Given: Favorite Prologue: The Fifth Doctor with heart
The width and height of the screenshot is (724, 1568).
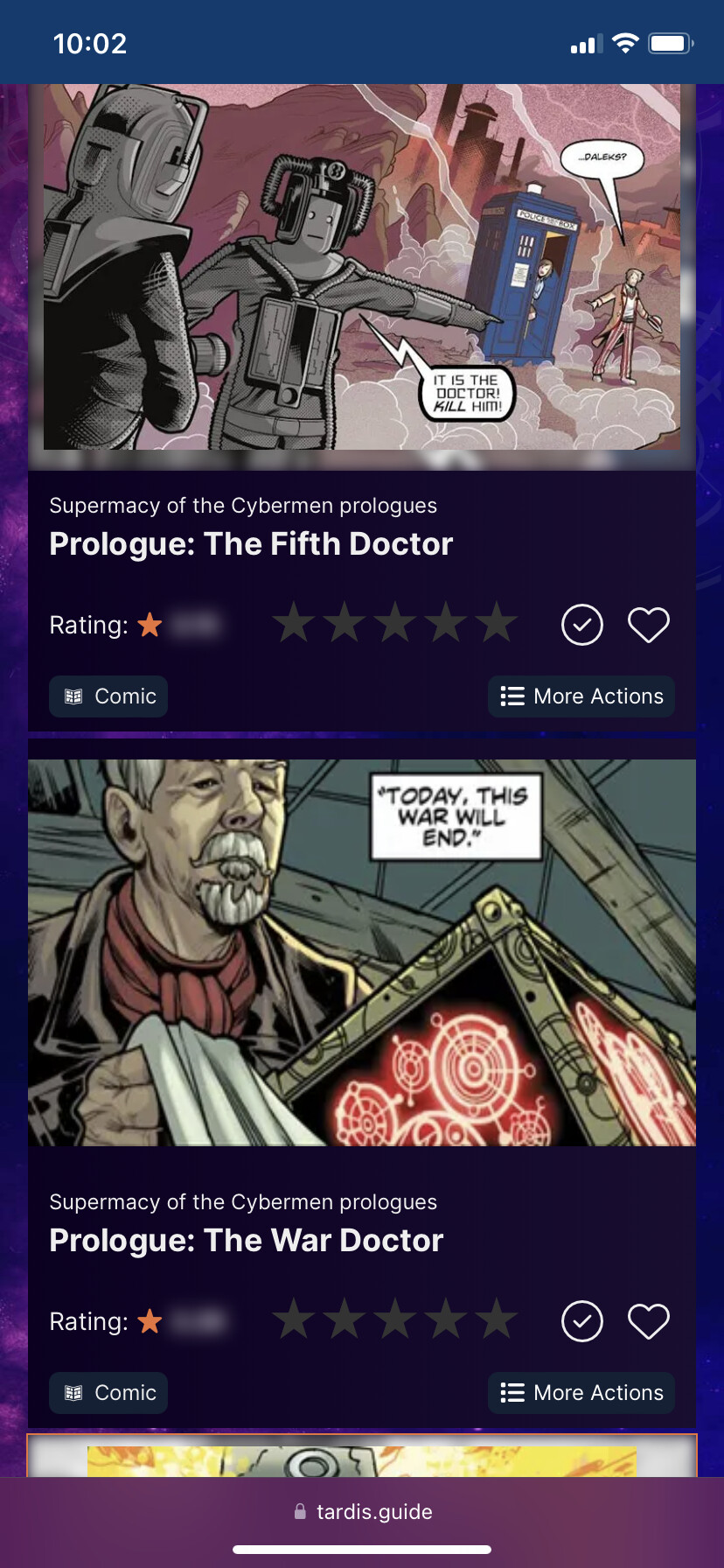Looking at the screenshot, I should pyautogui.click(x=649, y=625).
